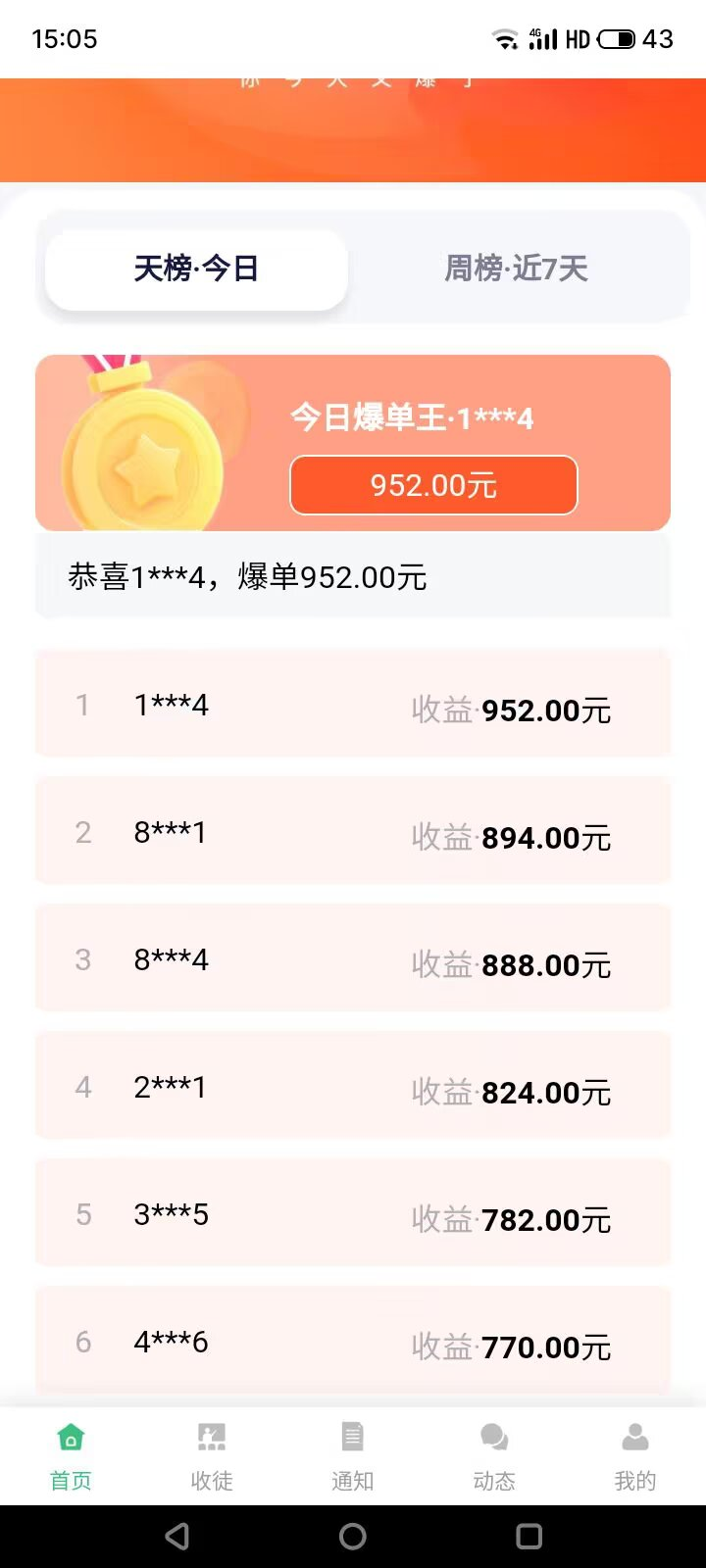706x1568 pixels.
Task: Select rank 3 leaderboard entry 8***4
Action: click(353, 958)
